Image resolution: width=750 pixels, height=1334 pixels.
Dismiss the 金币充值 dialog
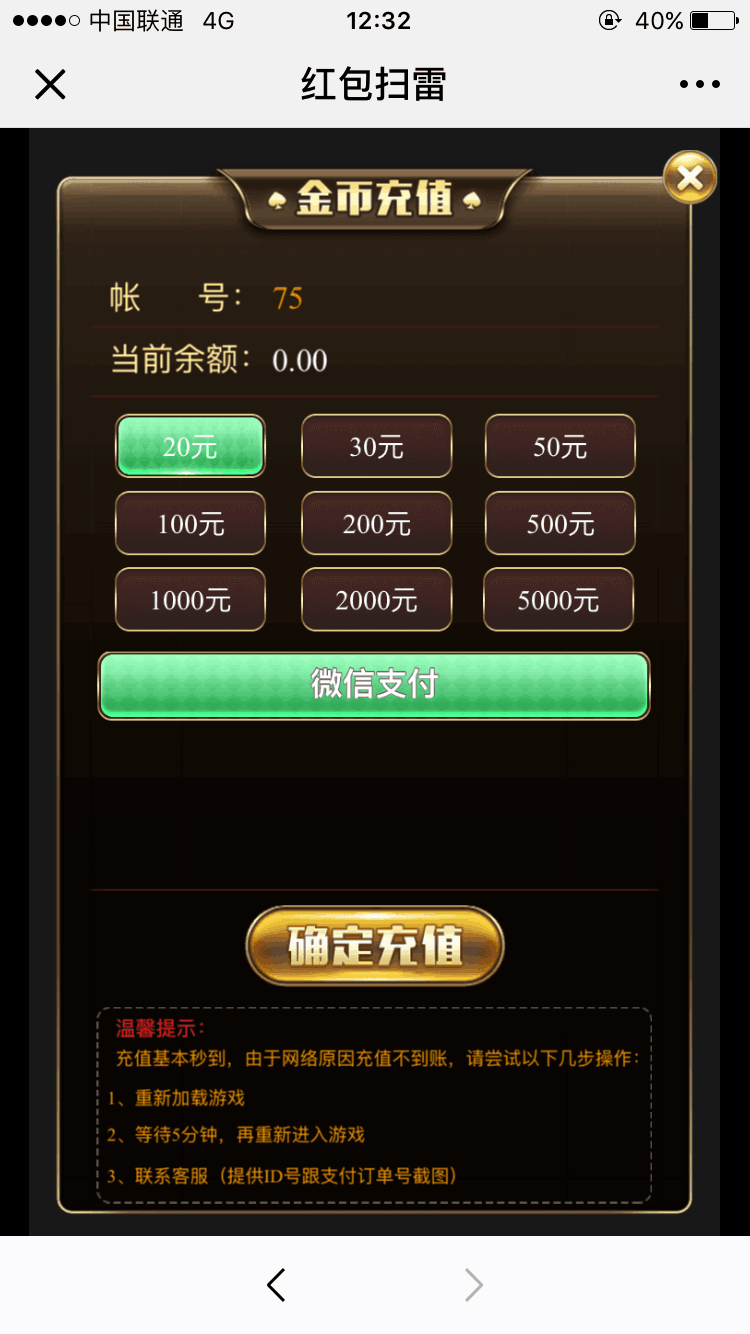point(690,178)
